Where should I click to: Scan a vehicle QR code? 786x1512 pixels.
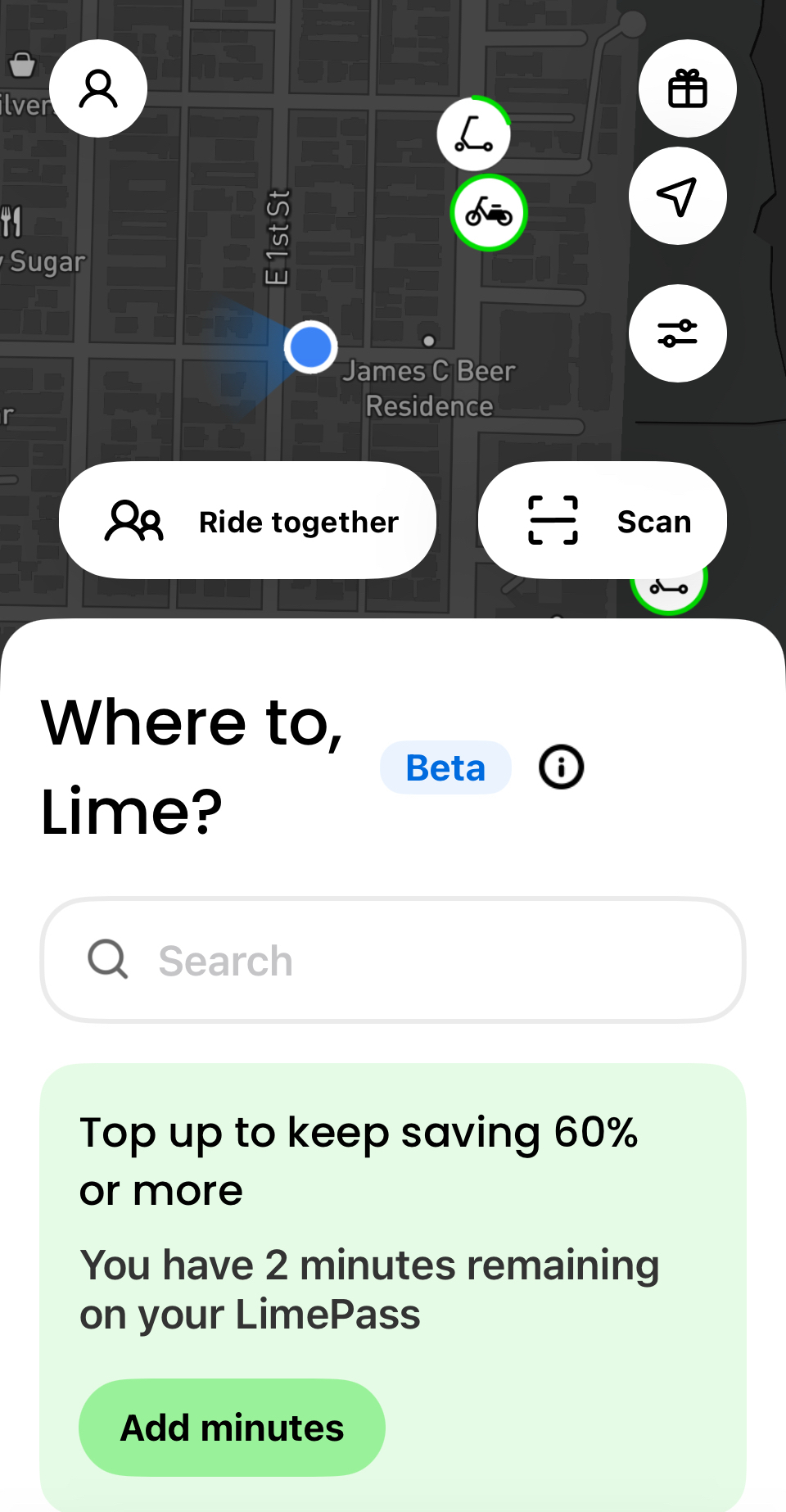pyautogui.click(x=603, y=521)
